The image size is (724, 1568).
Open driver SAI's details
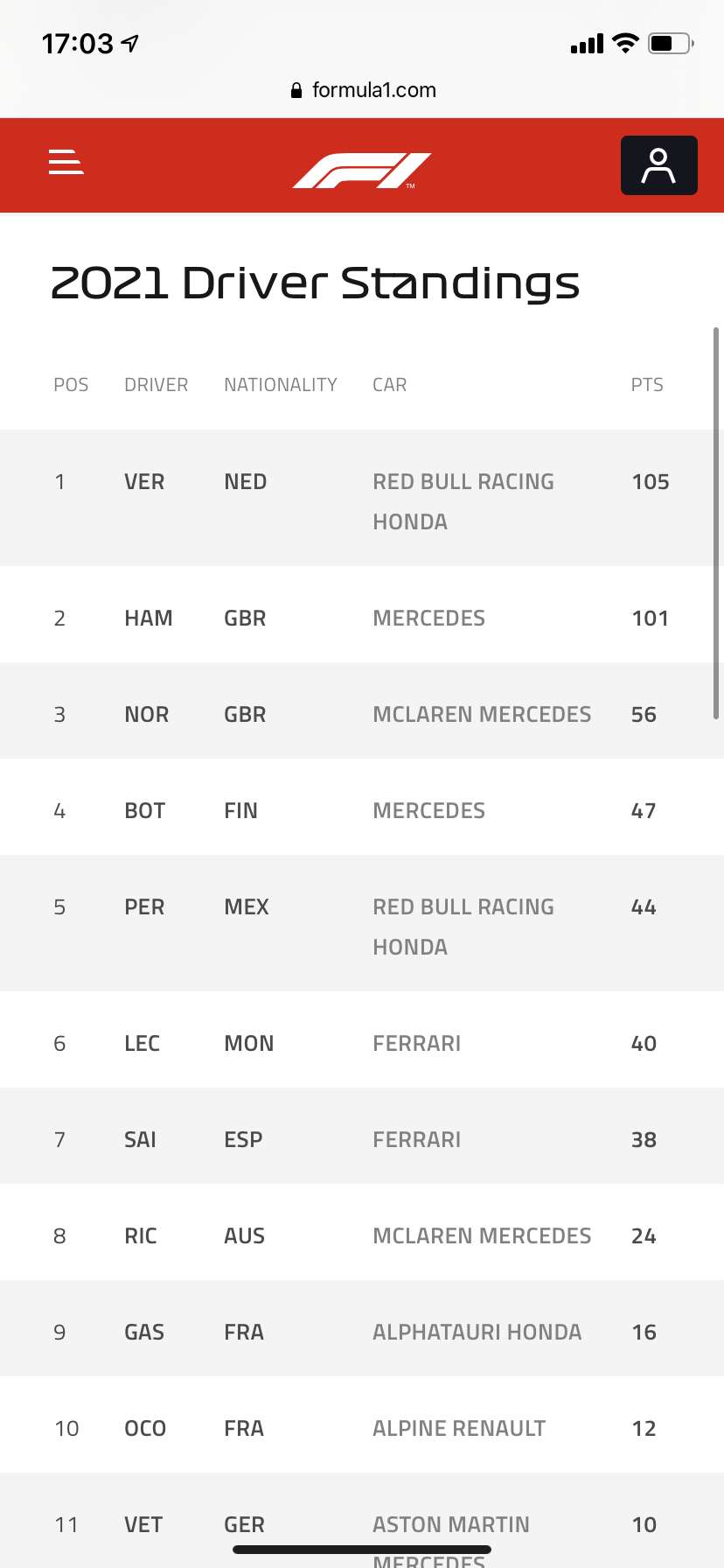(140, 1140)
